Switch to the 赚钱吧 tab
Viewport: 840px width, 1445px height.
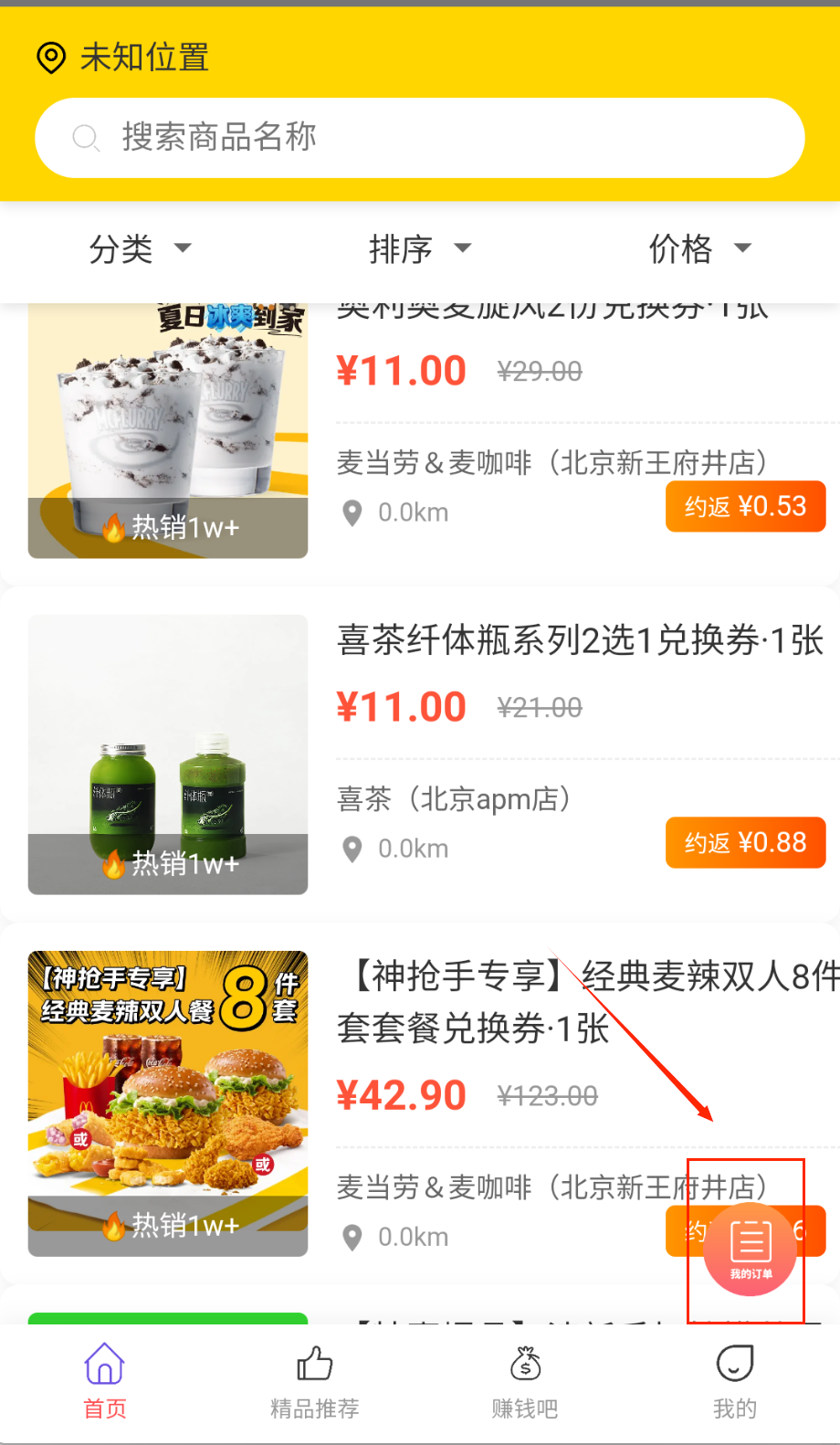point(525,1381)
